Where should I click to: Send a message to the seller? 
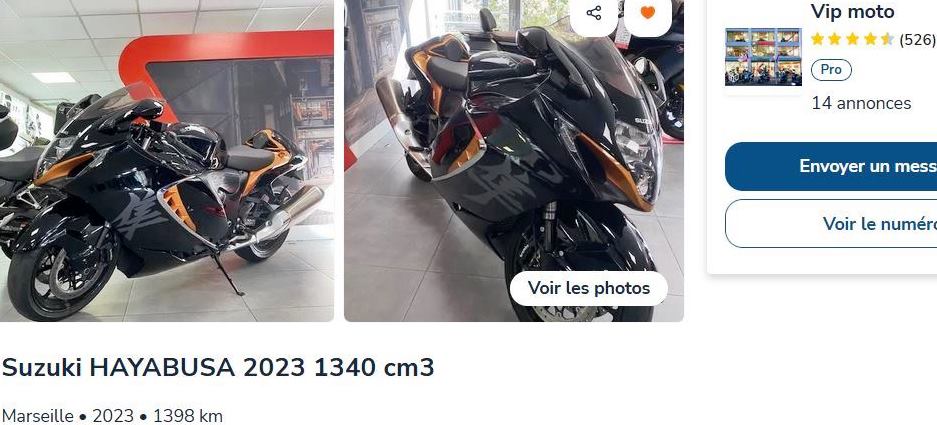tap(831, 166)
